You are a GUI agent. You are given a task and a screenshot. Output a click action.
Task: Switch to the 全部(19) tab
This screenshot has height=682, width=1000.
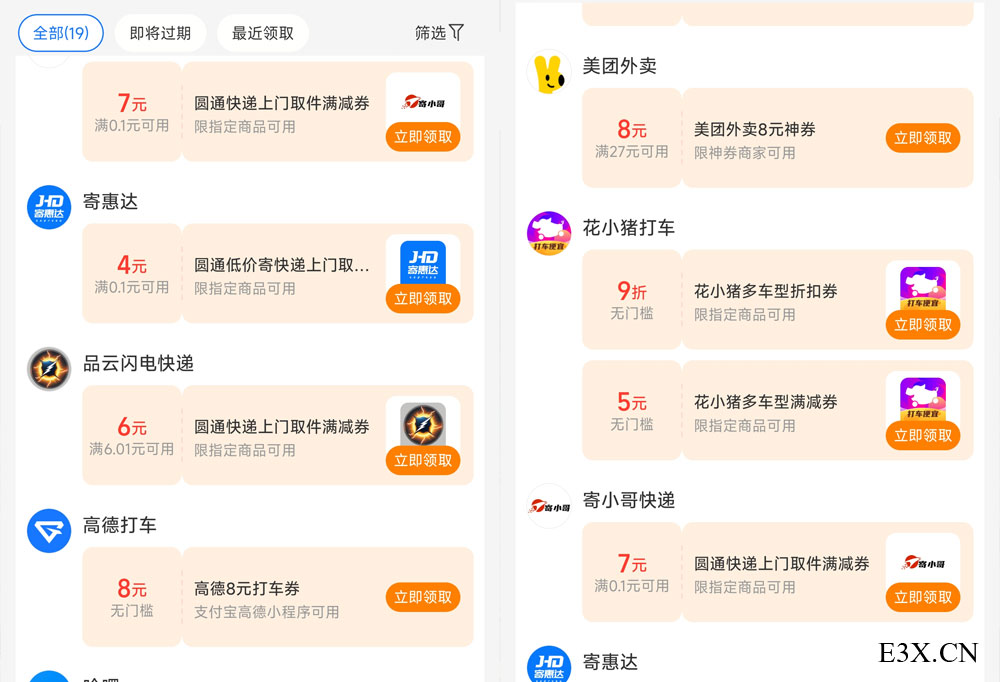[61, 33]
